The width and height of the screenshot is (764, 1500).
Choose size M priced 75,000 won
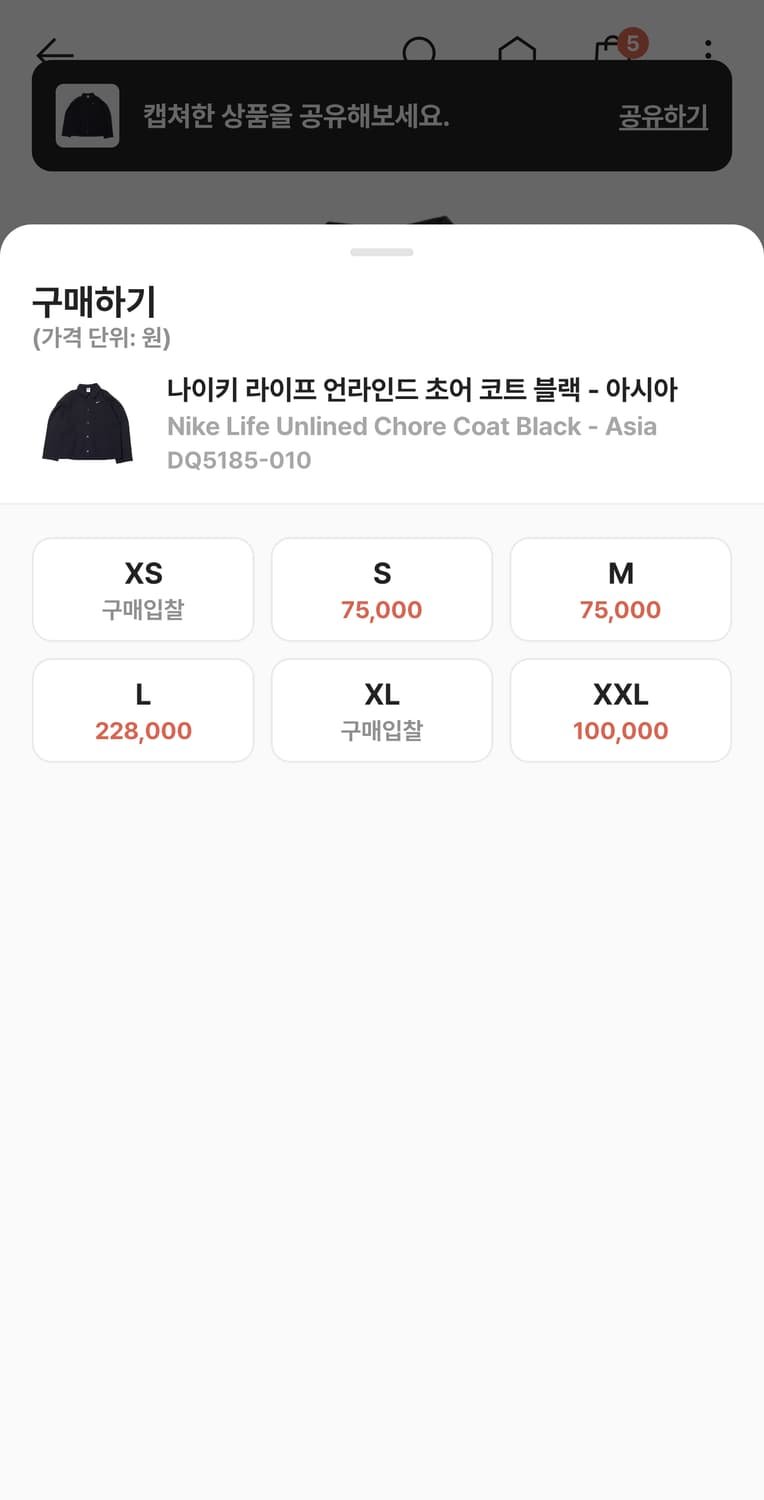620,589
